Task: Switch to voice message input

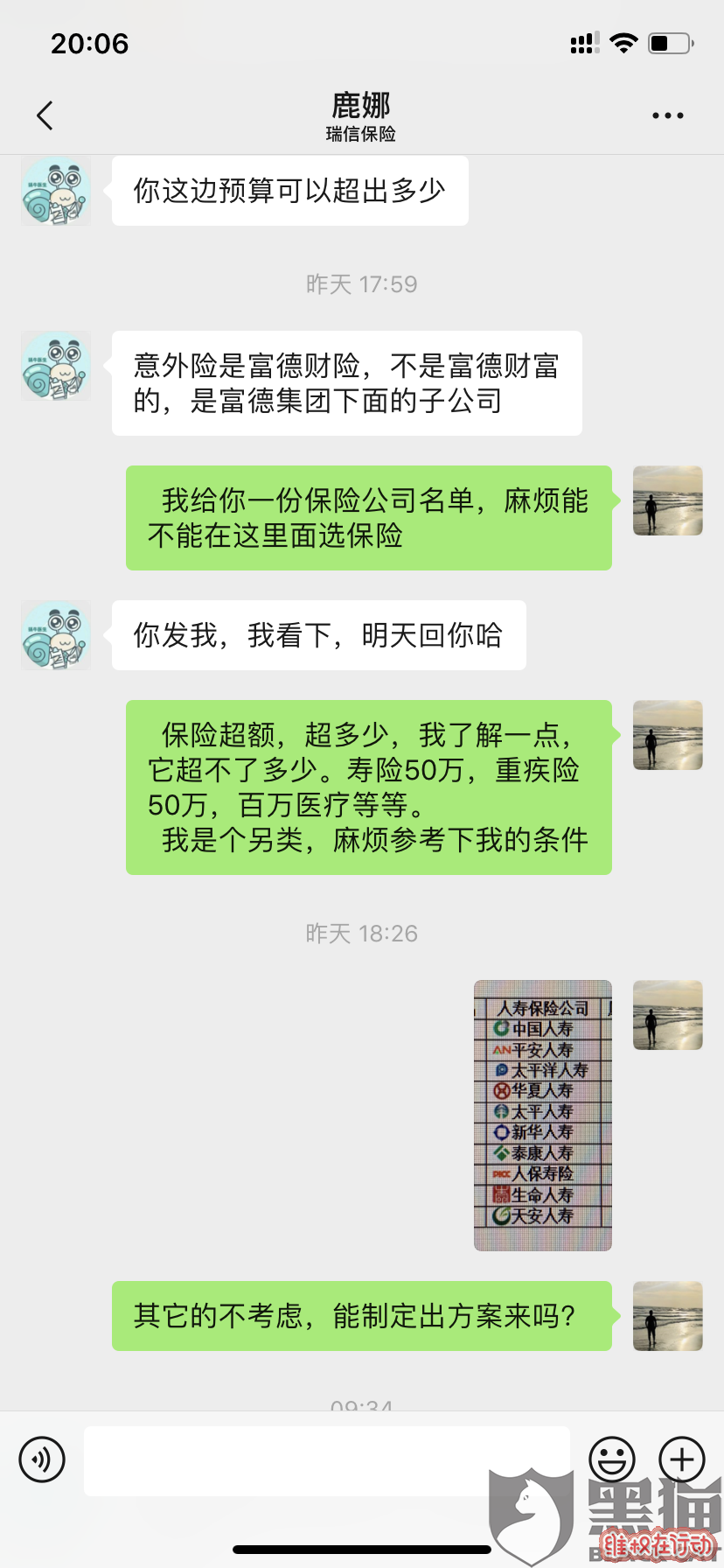Action: (x=42, y=1459)
